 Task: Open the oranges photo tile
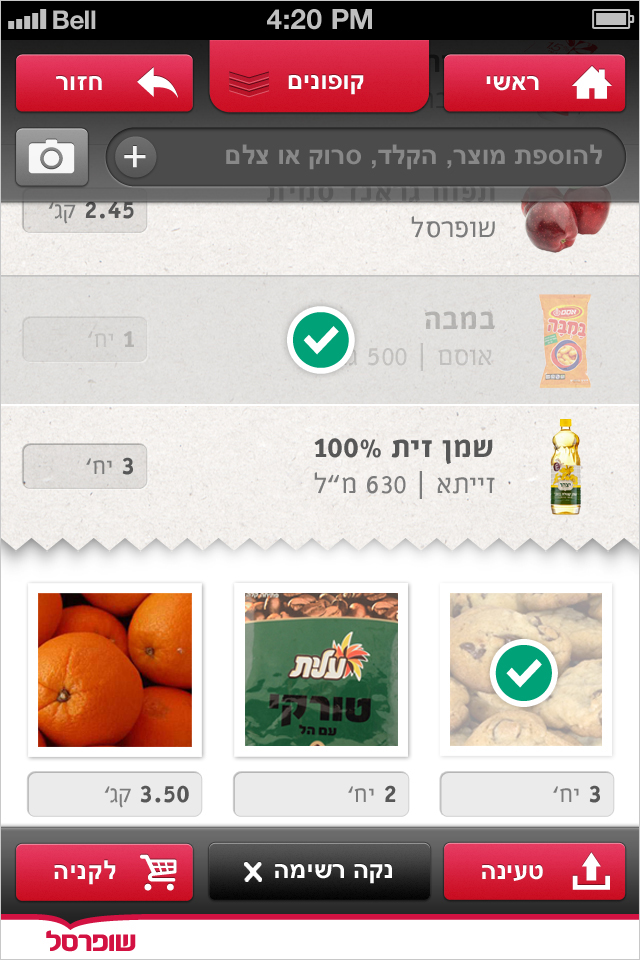click(115, 670)
